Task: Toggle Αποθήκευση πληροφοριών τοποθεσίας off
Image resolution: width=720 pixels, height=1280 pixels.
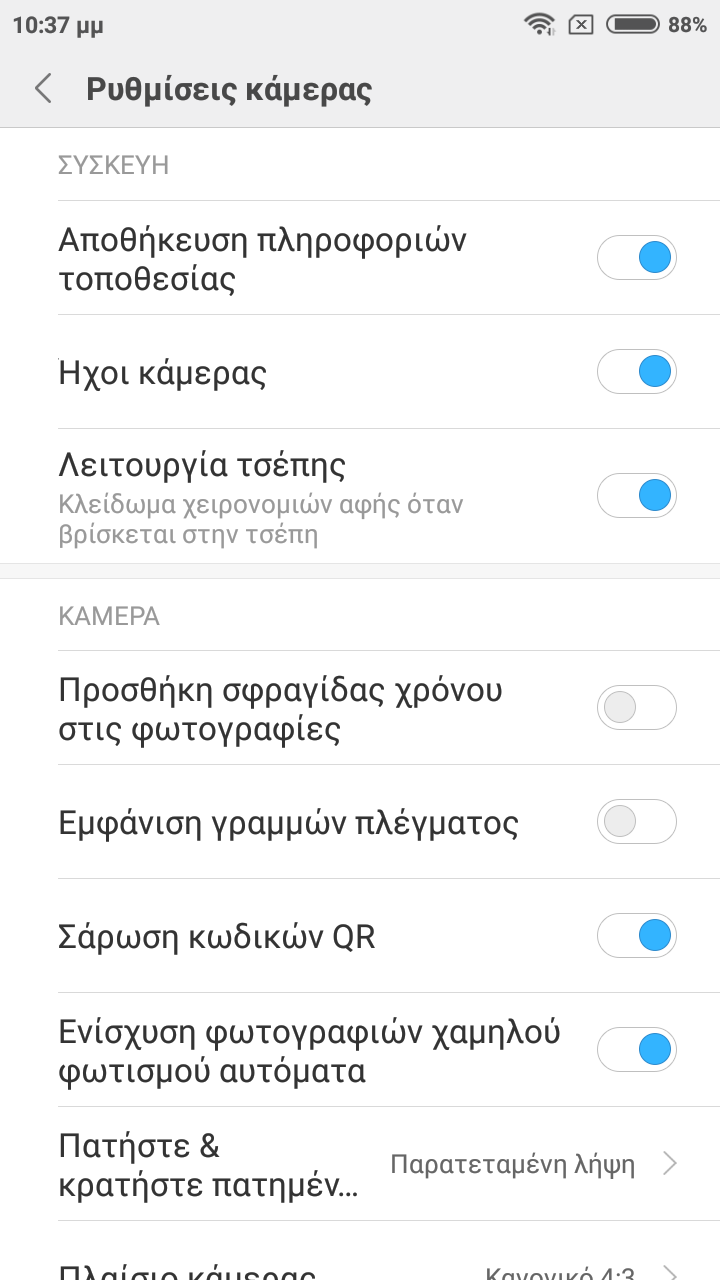Action: coord(637,258)
